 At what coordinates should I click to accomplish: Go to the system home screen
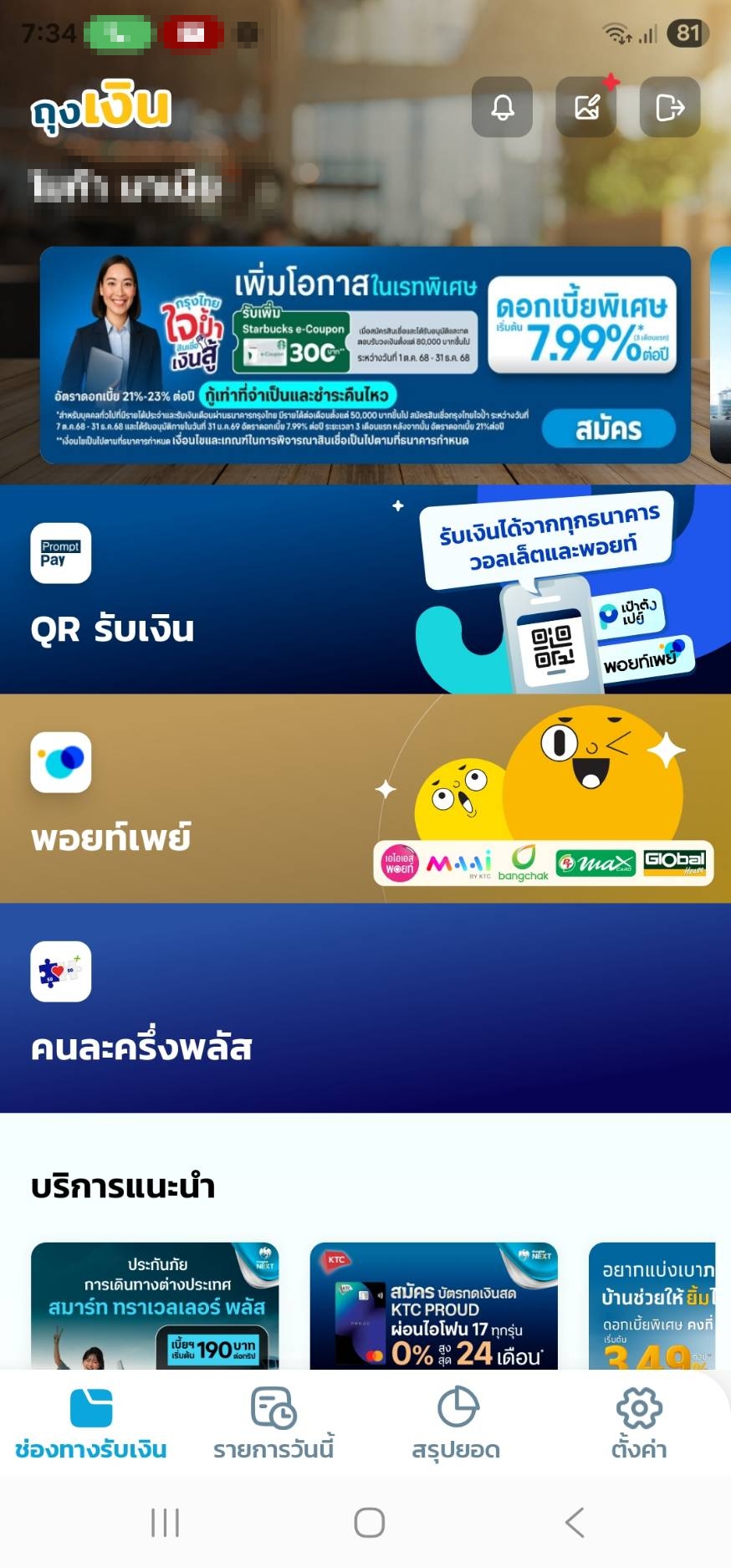369,1522
